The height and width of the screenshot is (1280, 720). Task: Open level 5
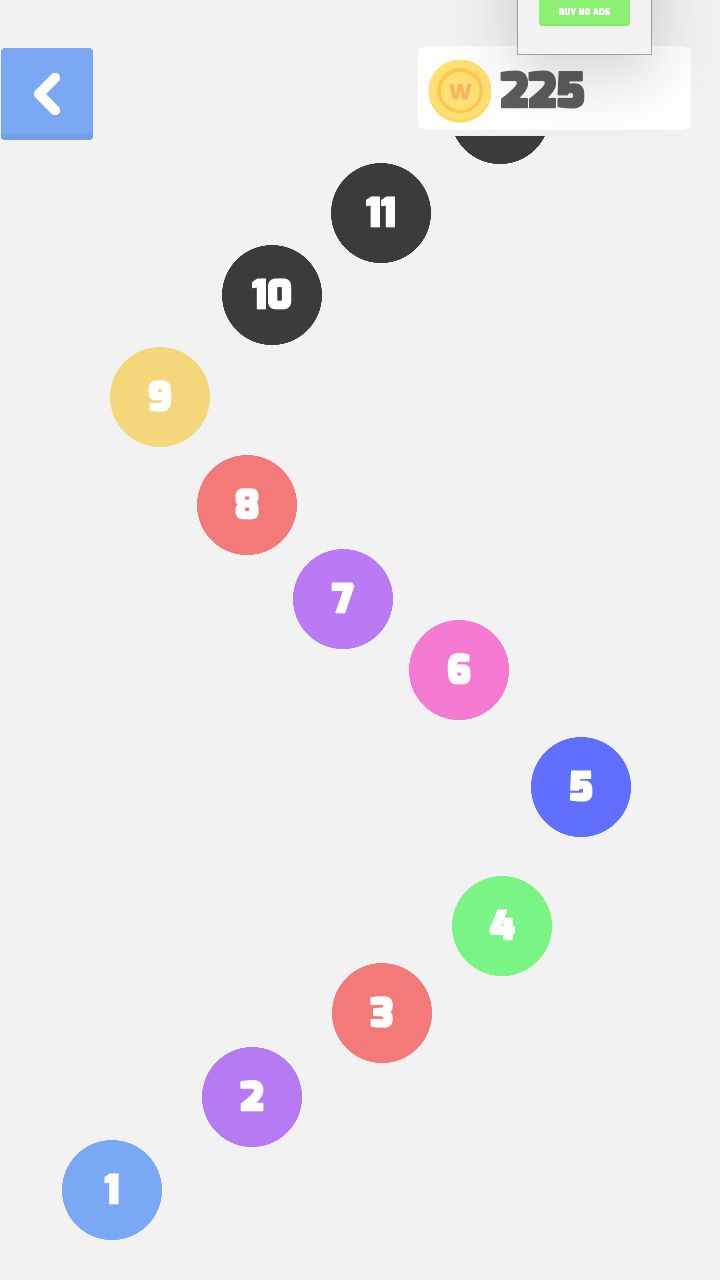point(581,787)
